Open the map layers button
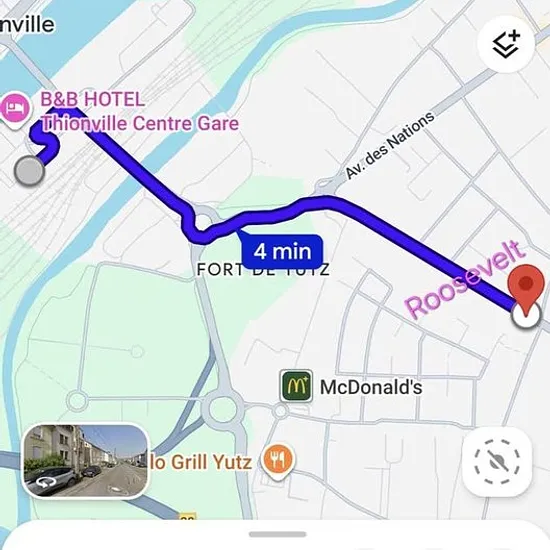Viewport: 550px width, 550px height. tap(506, 45)
